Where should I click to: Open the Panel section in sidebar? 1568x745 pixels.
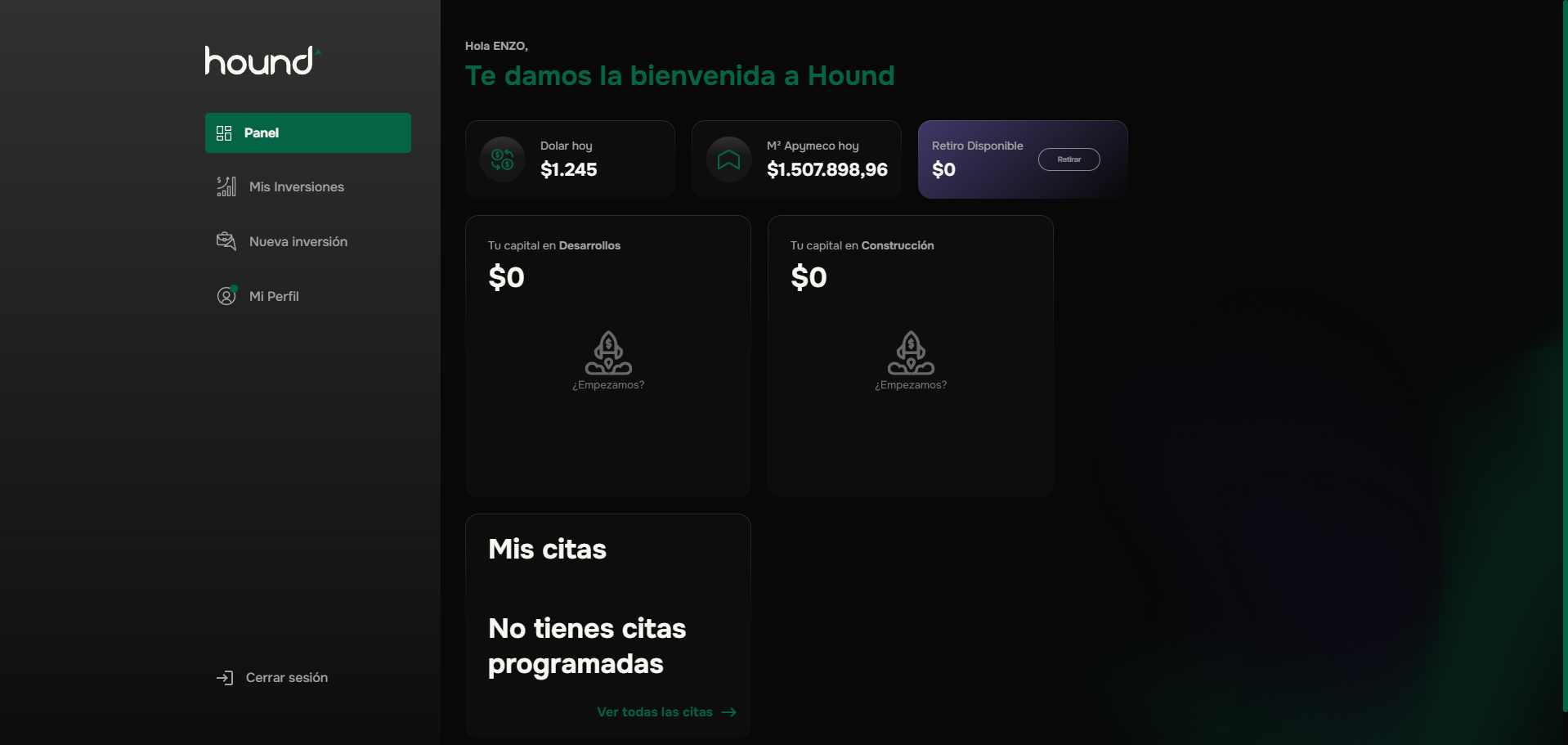307,132
